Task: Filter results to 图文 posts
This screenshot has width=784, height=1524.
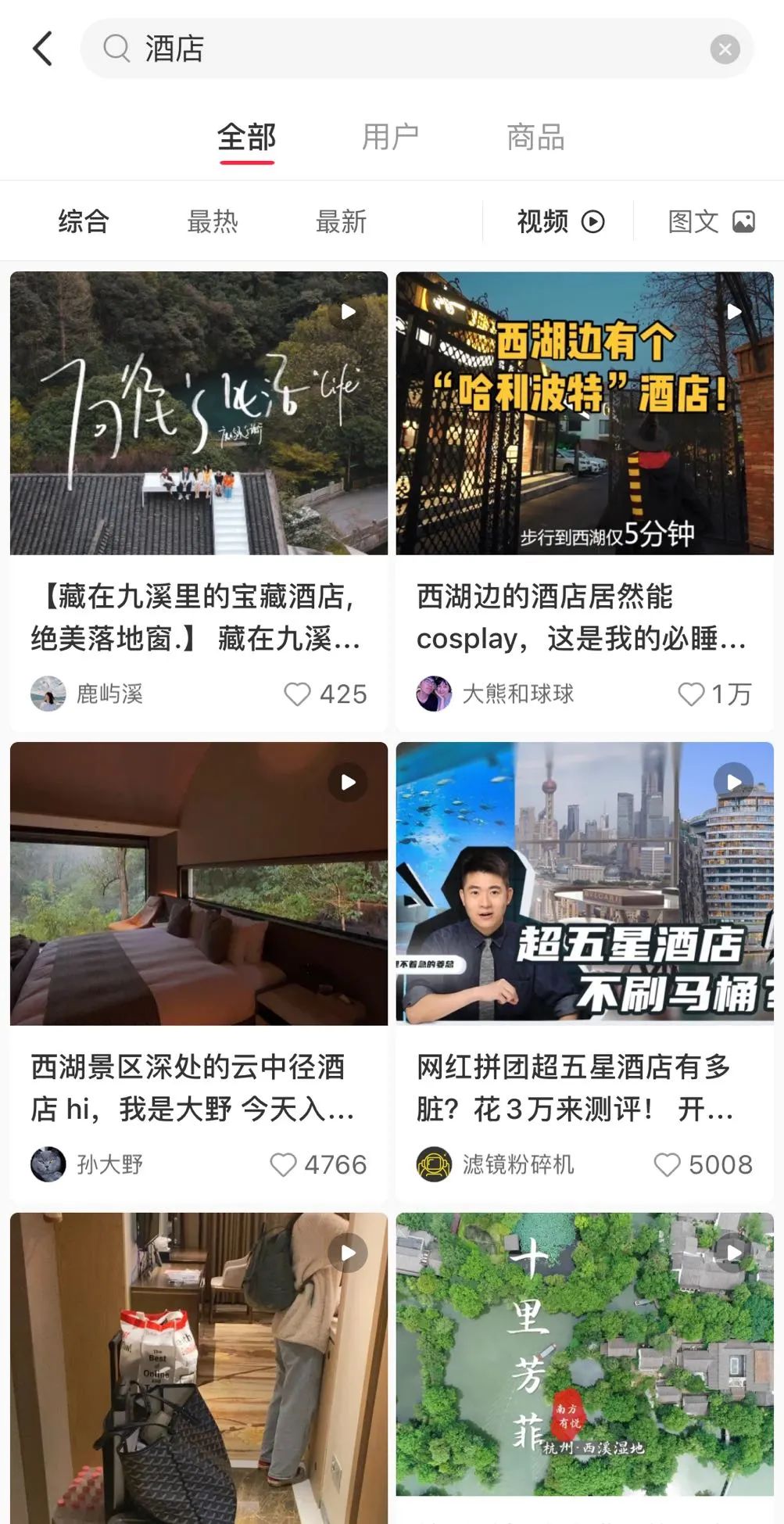Action: pos(711,221)
